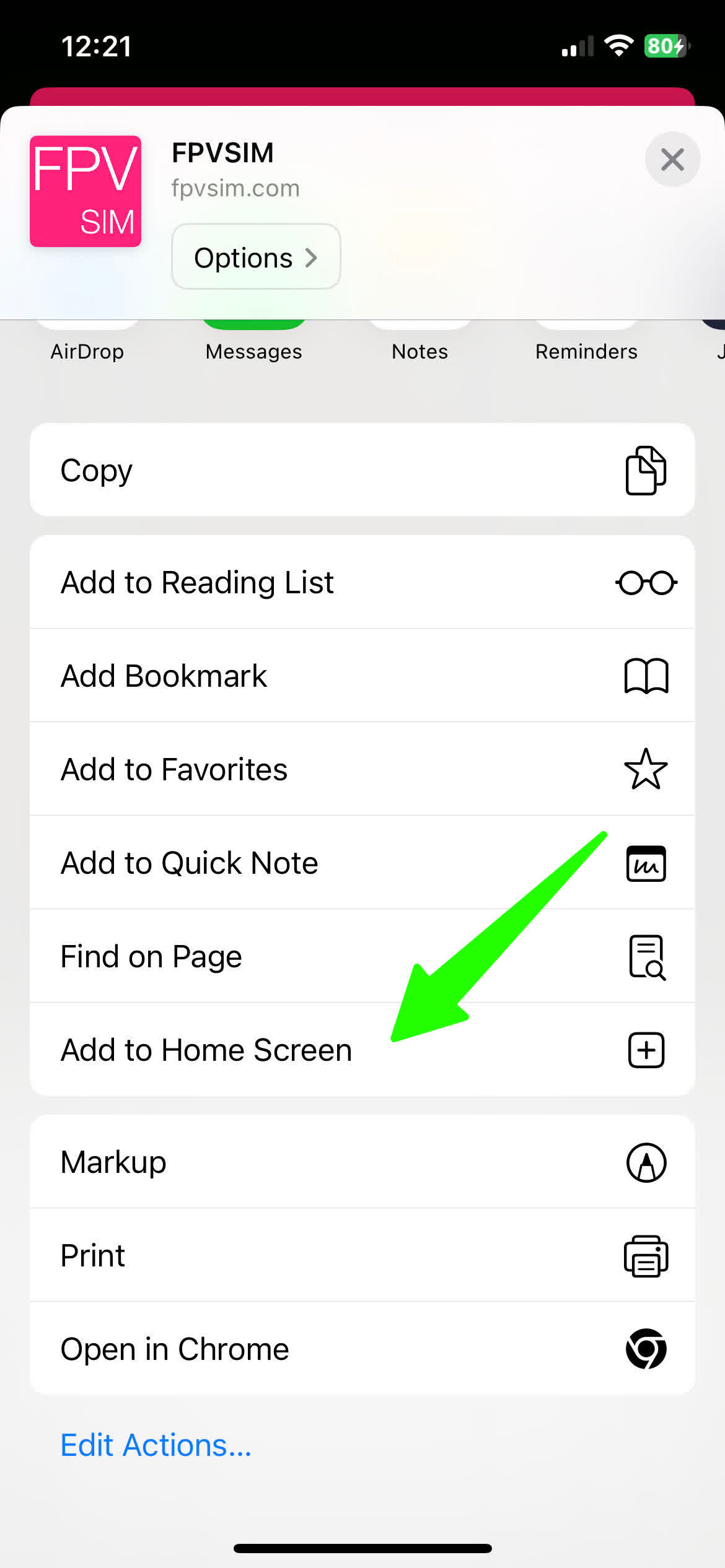Image resolution: width=725 pixels, height=1568 pixels.
Task: Open the share Options
Action: pos(255,257)
